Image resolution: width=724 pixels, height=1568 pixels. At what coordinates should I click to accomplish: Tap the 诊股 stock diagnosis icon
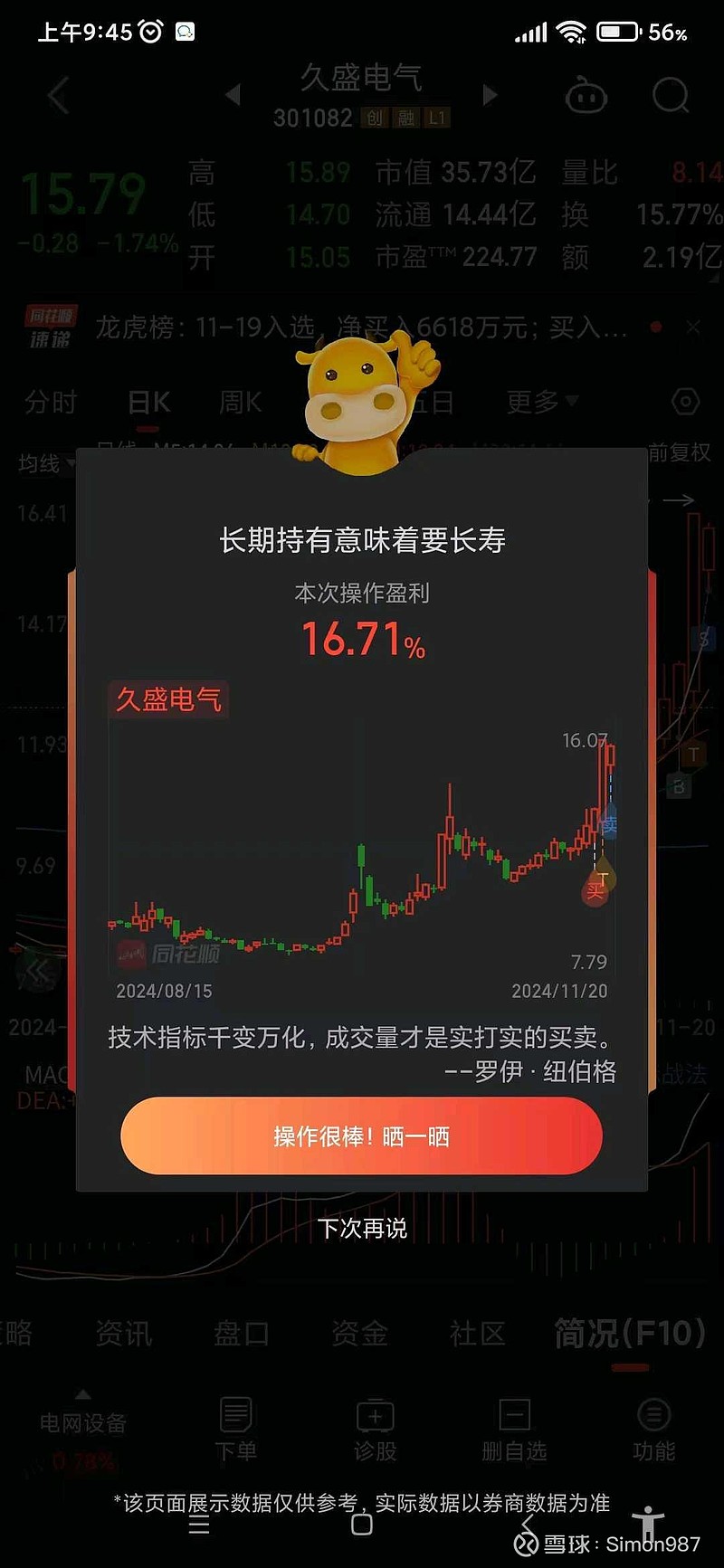coord(376,1430)
